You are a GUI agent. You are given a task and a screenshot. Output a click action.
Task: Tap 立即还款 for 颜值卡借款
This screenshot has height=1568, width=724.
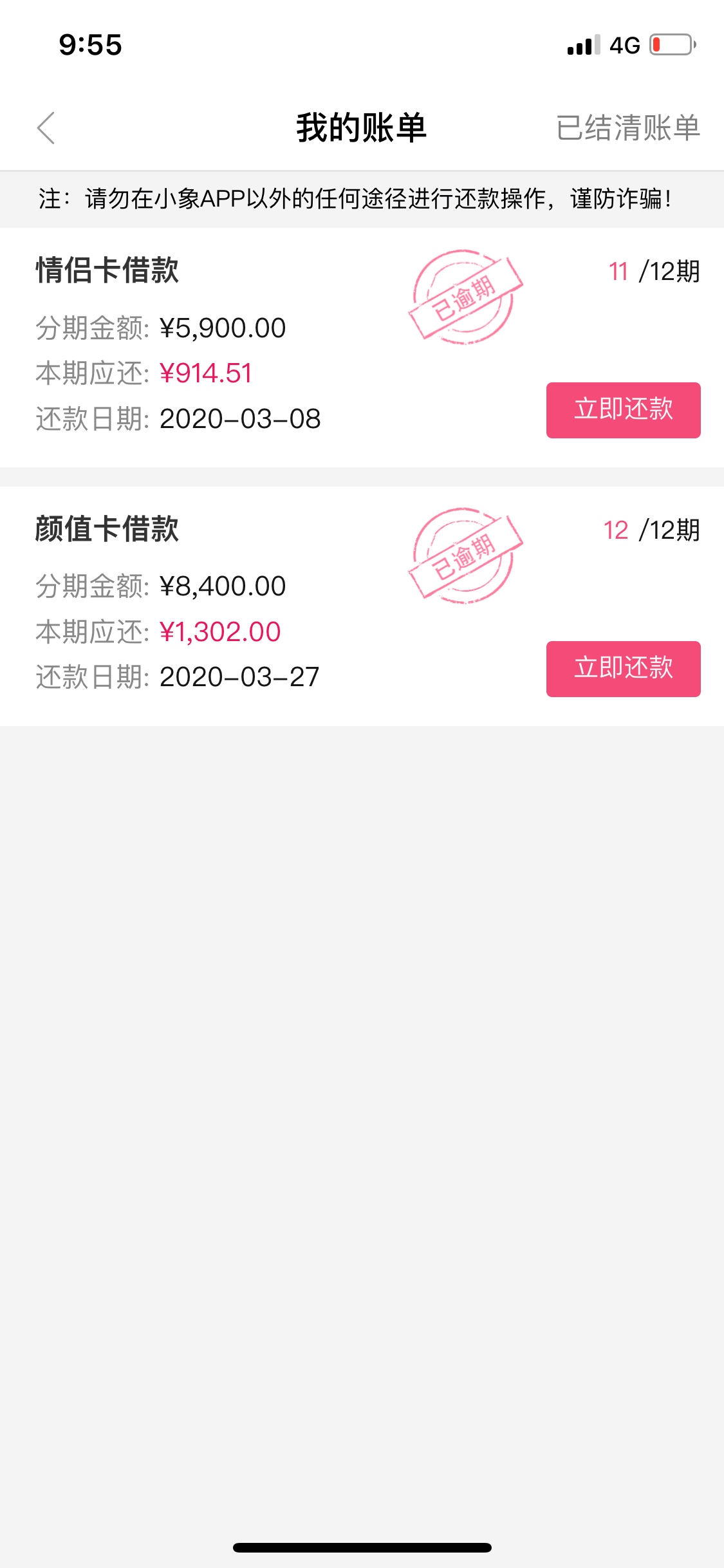click(x=623, y=669)
